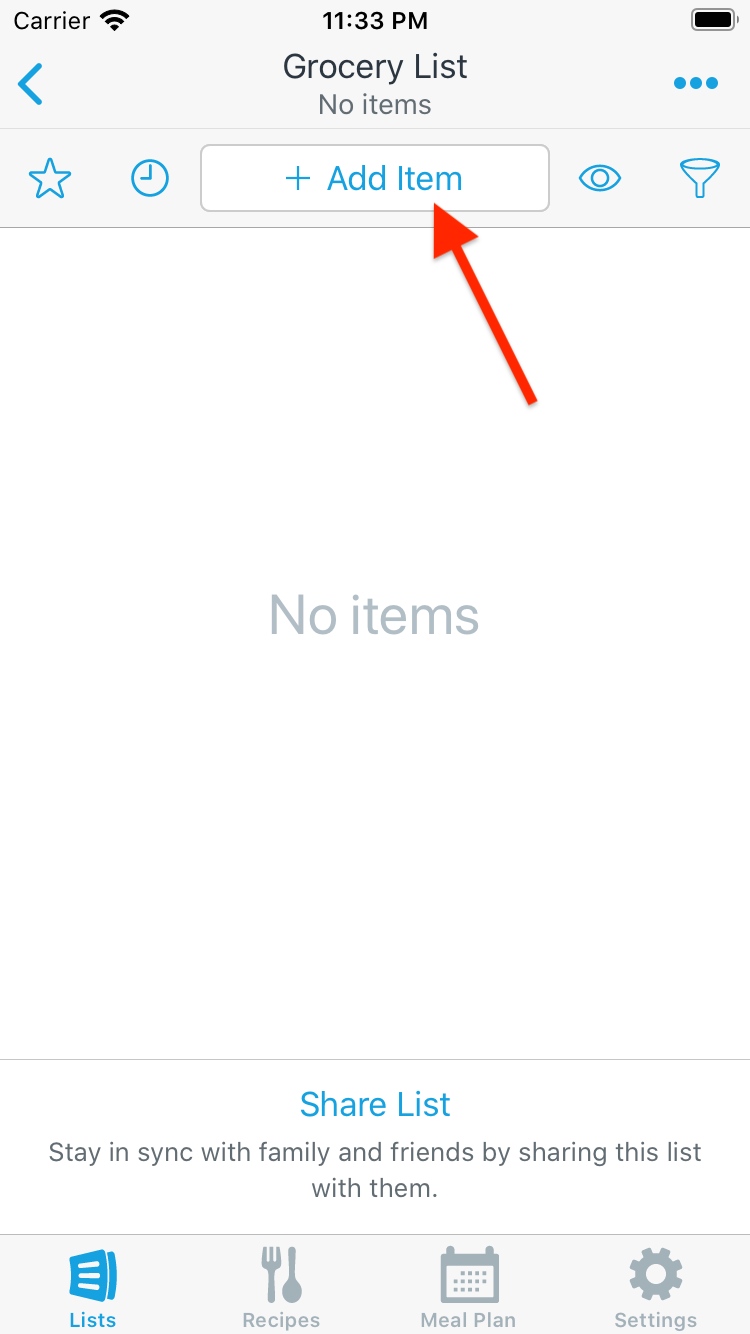Toggle item visibility with the eye icon
Image resolution: width=750 pixels, height=1334 pixels.
(600, 179)
